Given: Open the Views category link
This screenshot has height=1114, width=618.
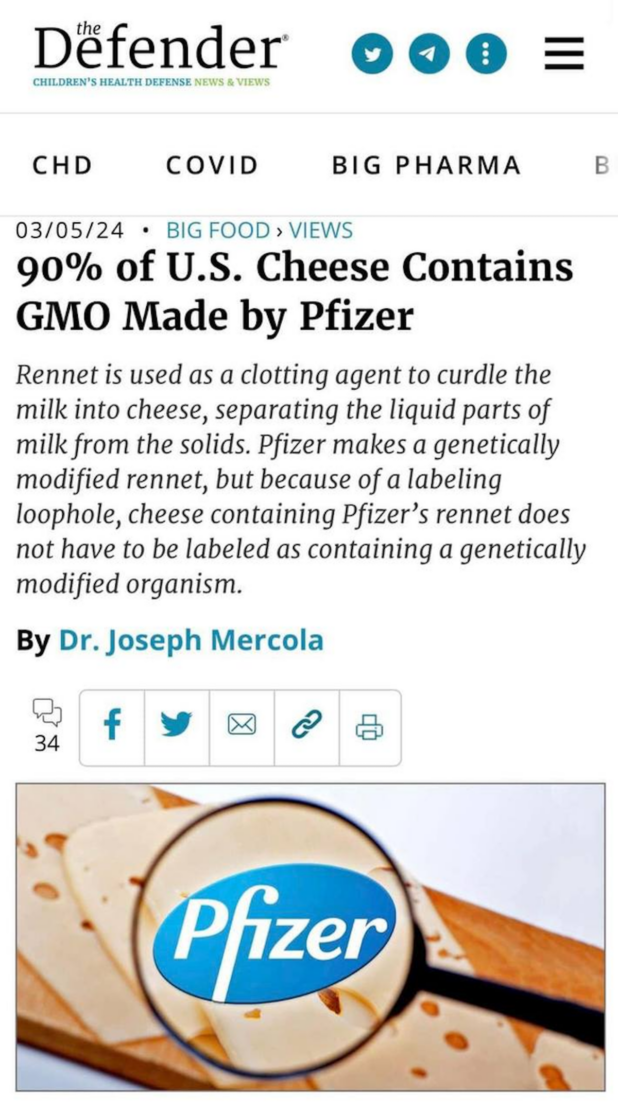Looking at the screenshot, I should (320, 230).
